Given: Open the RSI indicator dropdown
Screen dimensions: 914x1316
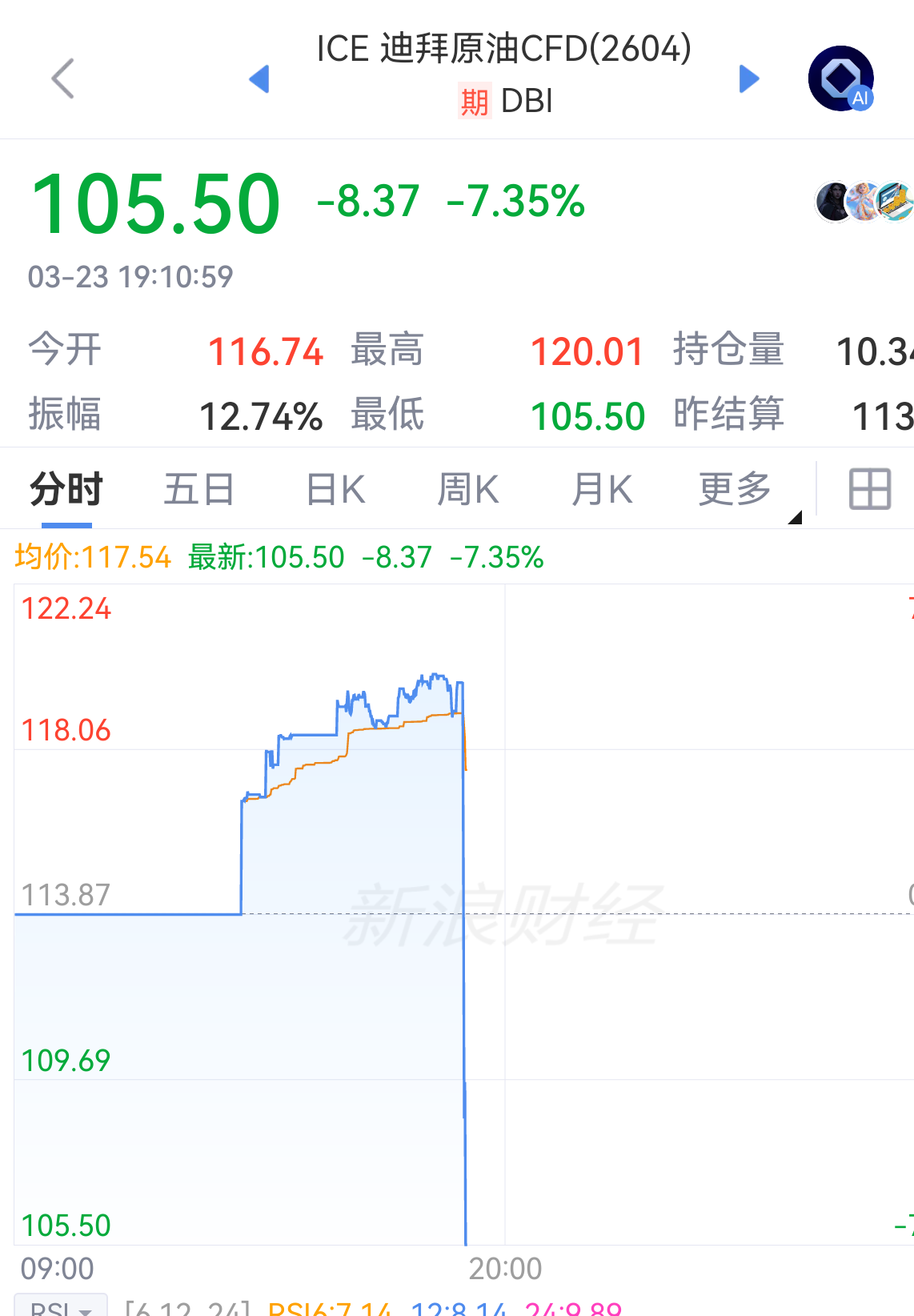Looking at the screenshot, I should [61, 1306].
